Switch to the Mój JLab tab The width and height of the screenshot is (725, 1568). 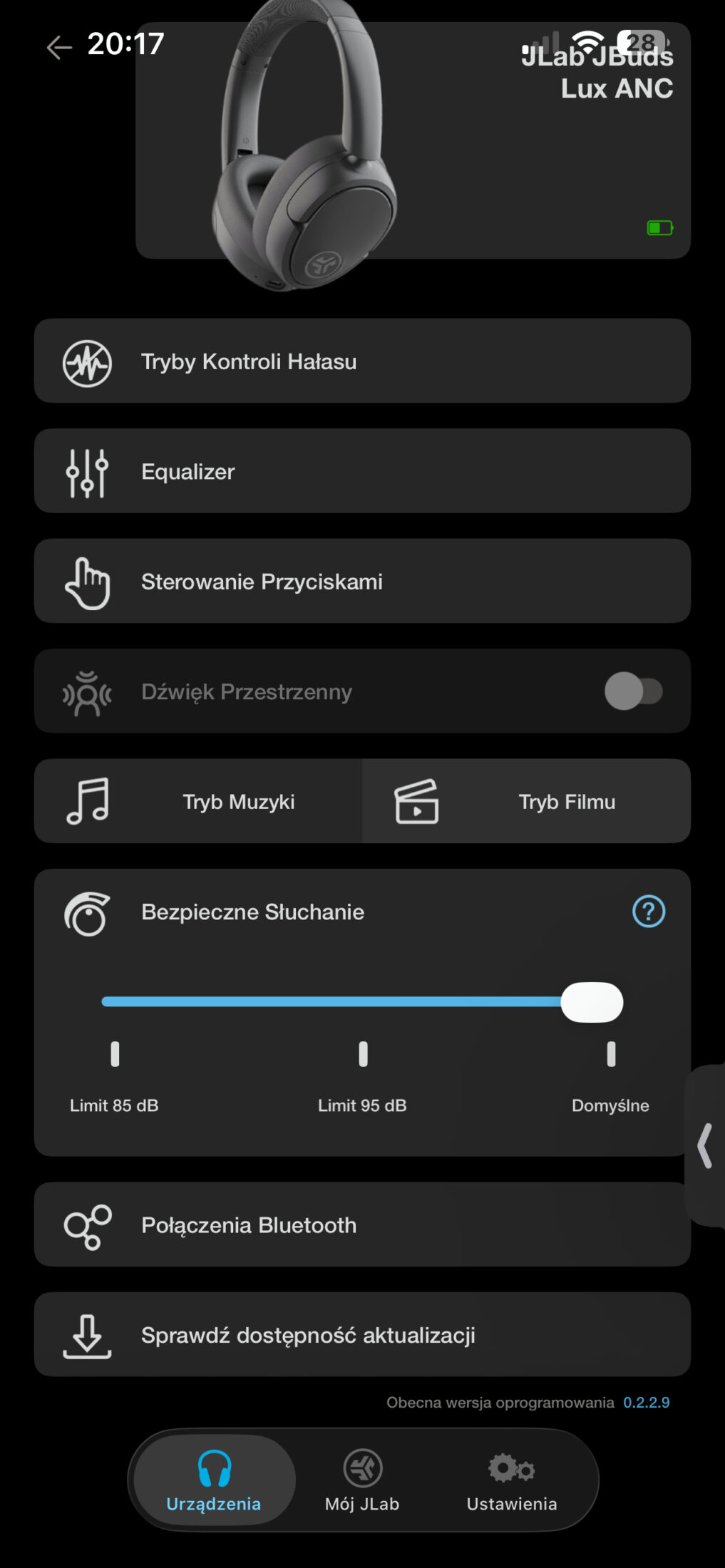[x=362, y=1481]
